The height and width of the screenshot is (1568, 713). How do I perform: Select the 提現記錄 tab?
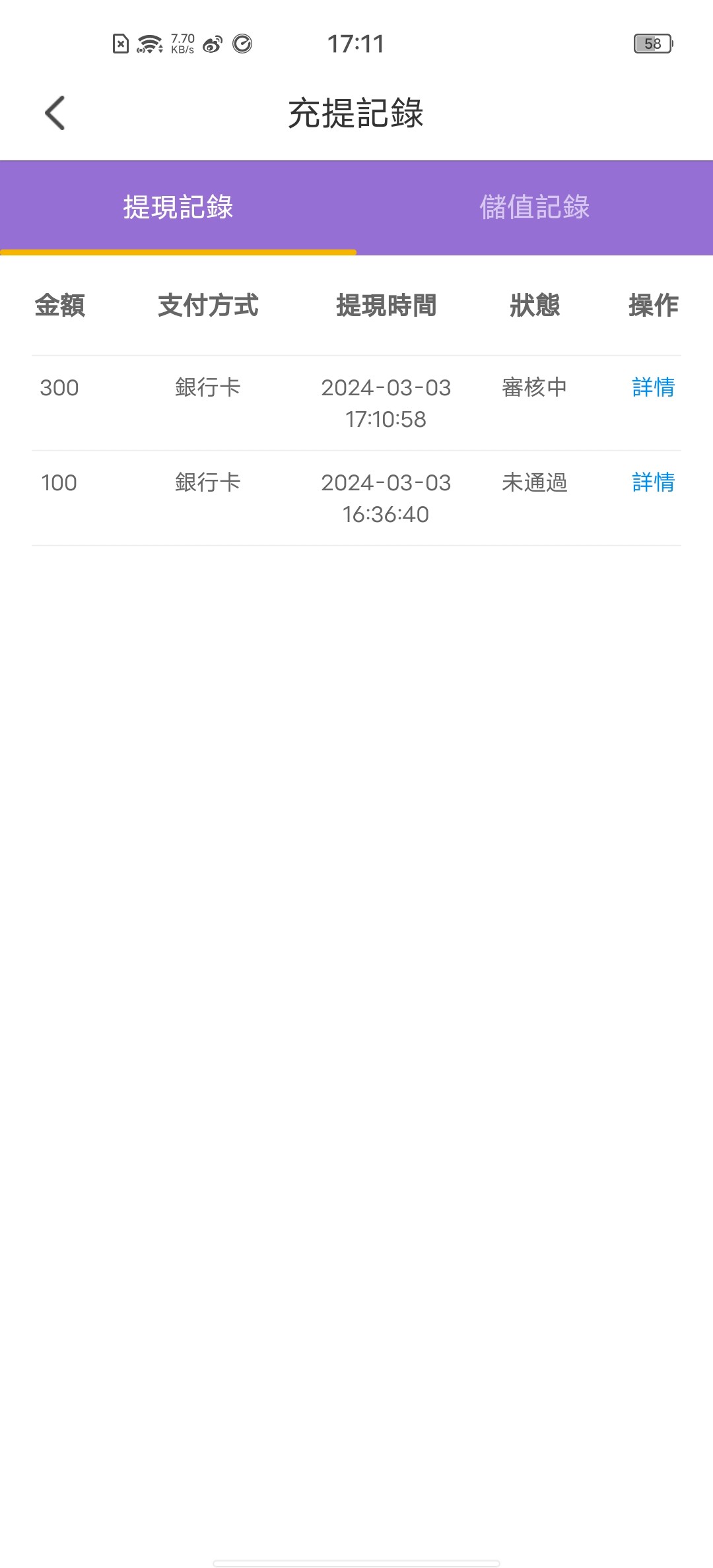178,207
